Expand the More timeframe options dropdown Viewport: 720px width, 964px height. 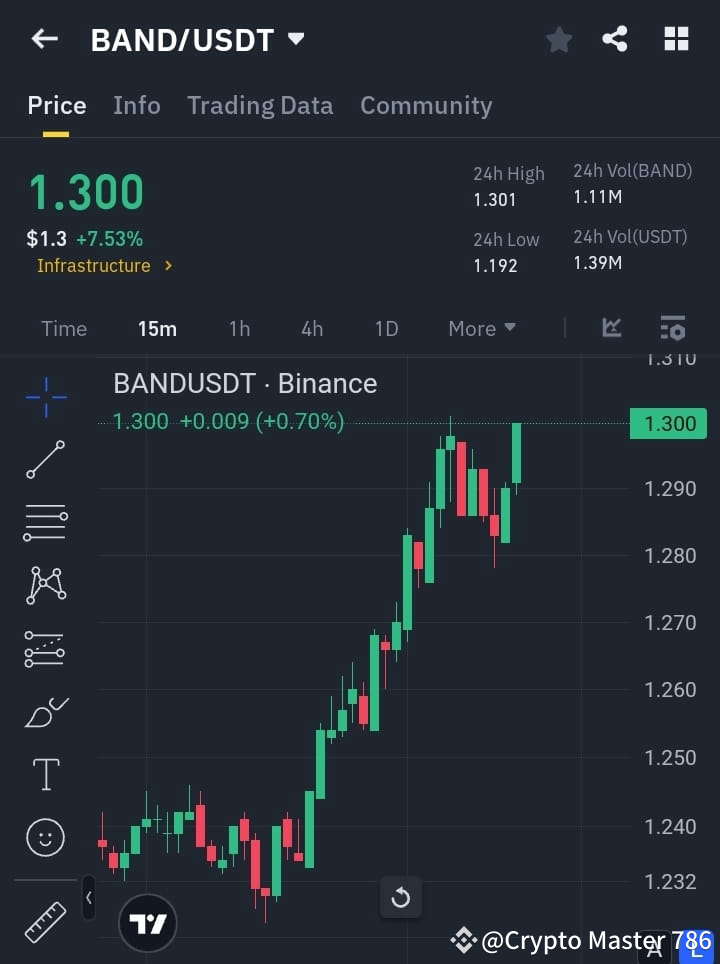pos(481,328)
